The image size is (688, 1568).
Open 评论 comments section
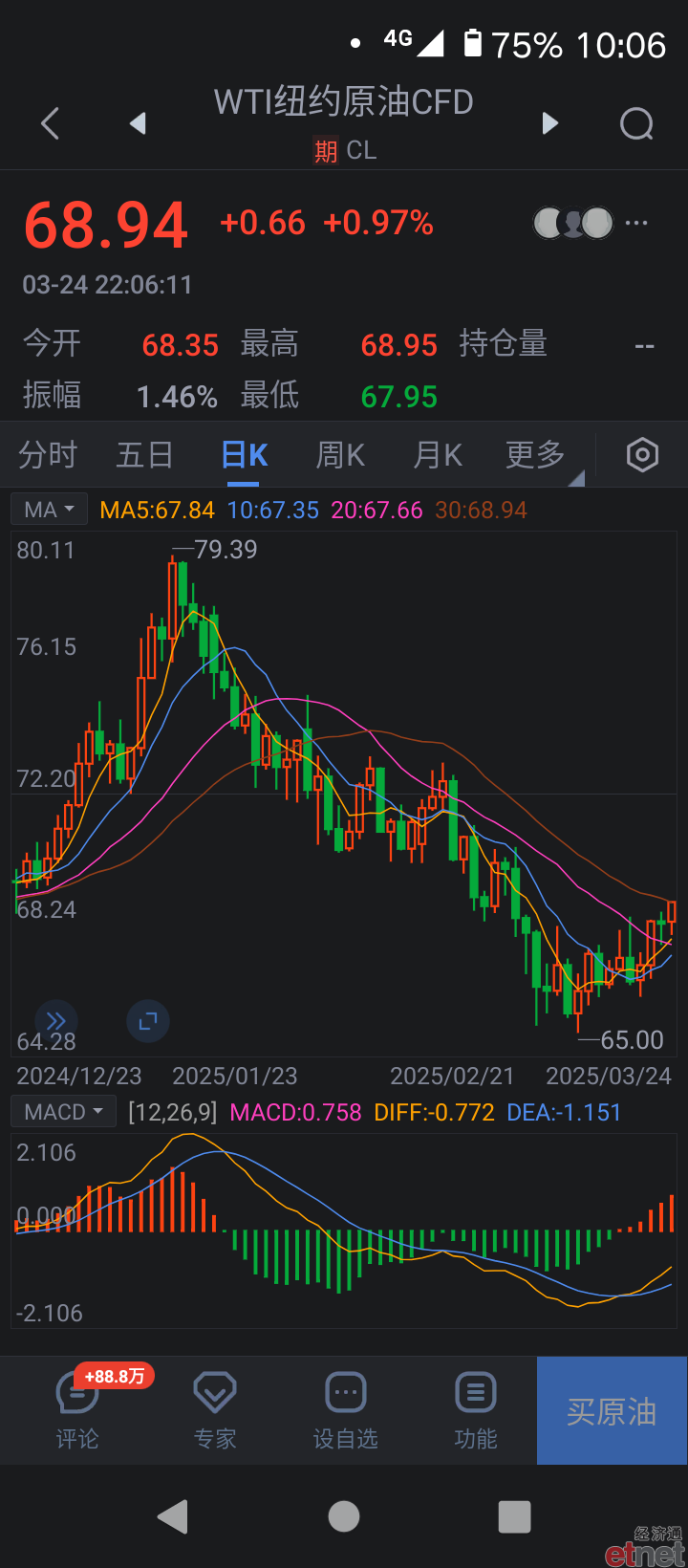77,1411
